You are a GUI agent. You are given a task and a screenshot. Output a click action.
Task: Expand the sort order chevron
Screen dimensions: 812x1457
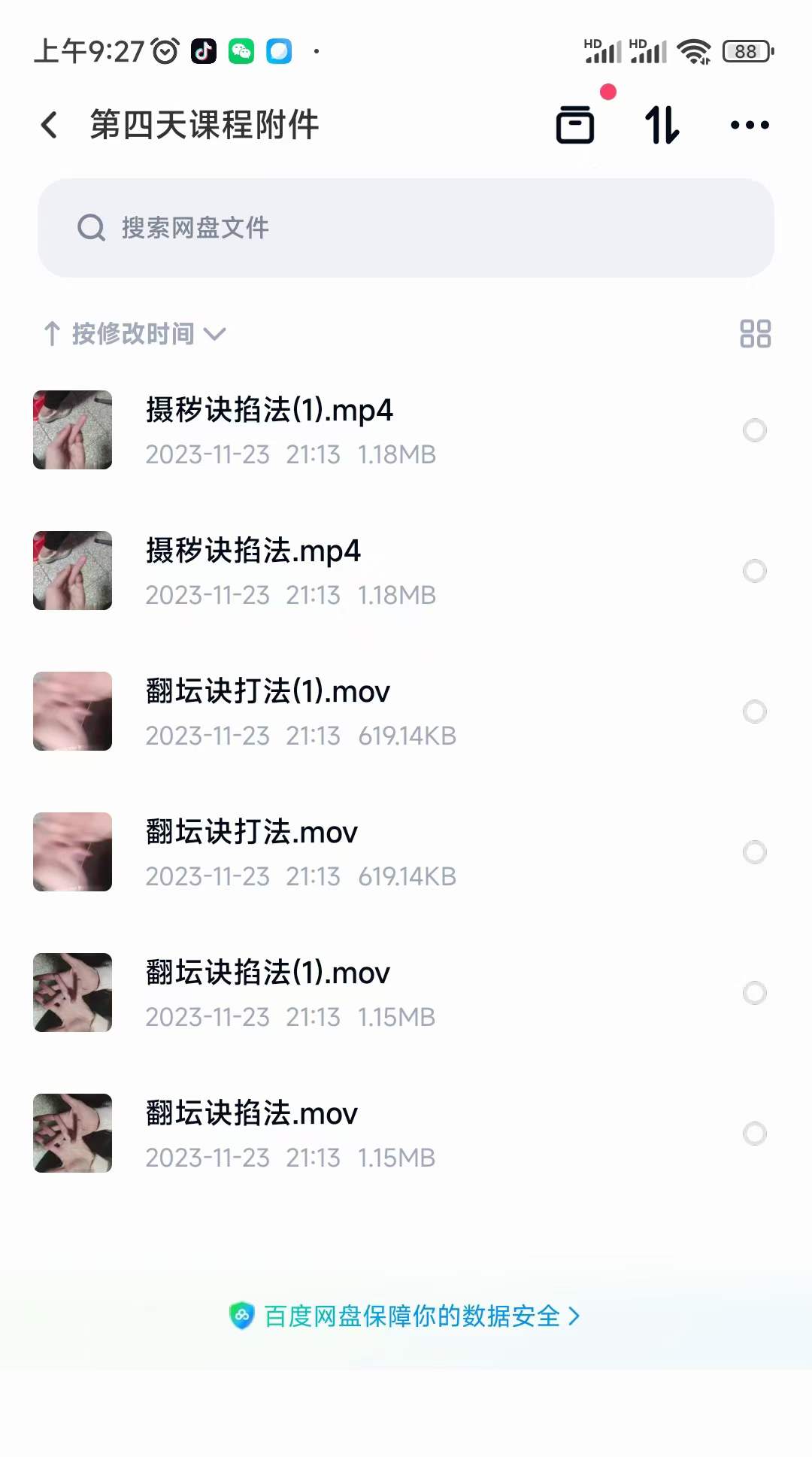point(217,335)
